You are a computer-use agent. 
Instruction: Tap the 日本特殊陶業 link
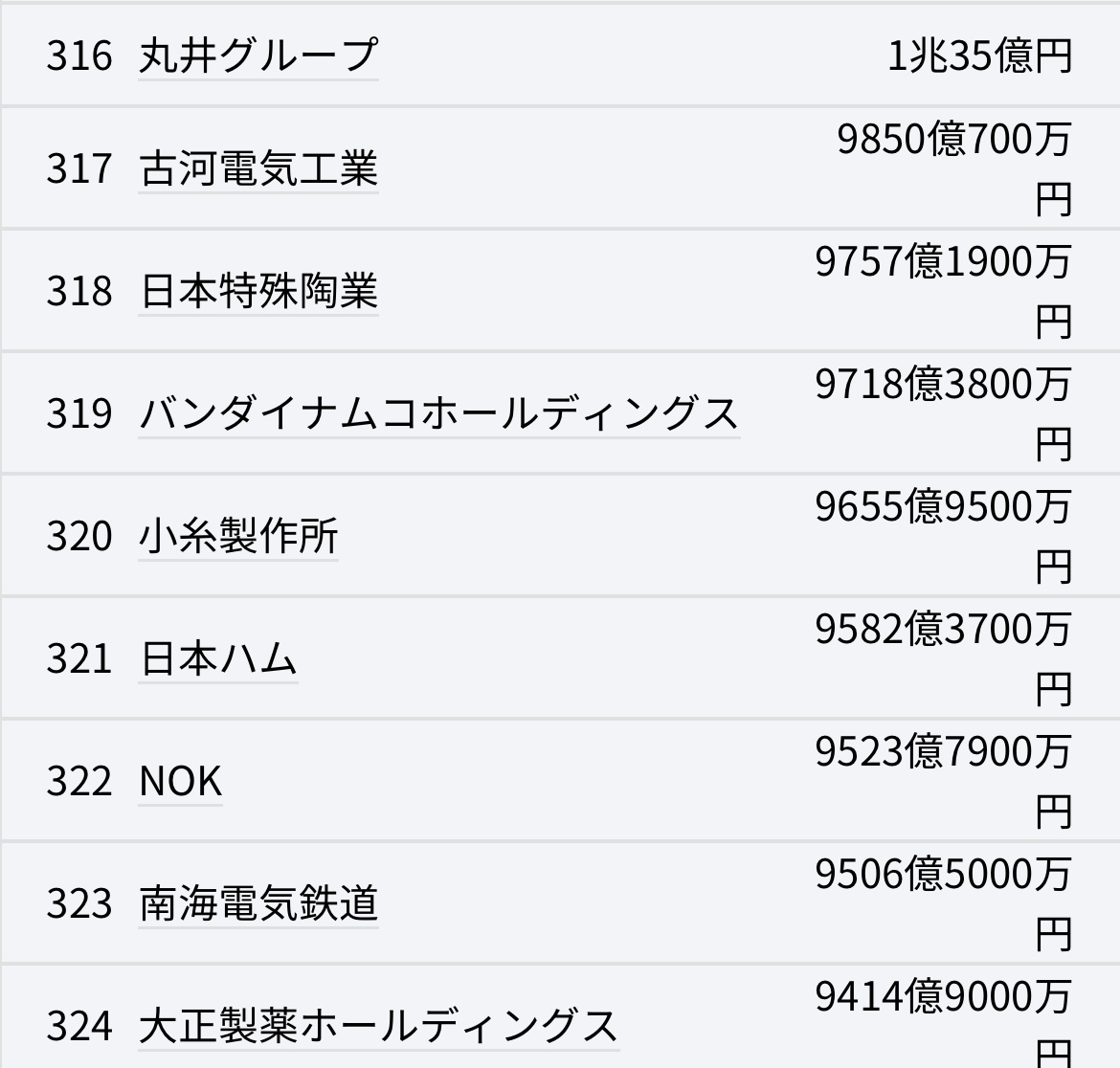tap(258, 291)
